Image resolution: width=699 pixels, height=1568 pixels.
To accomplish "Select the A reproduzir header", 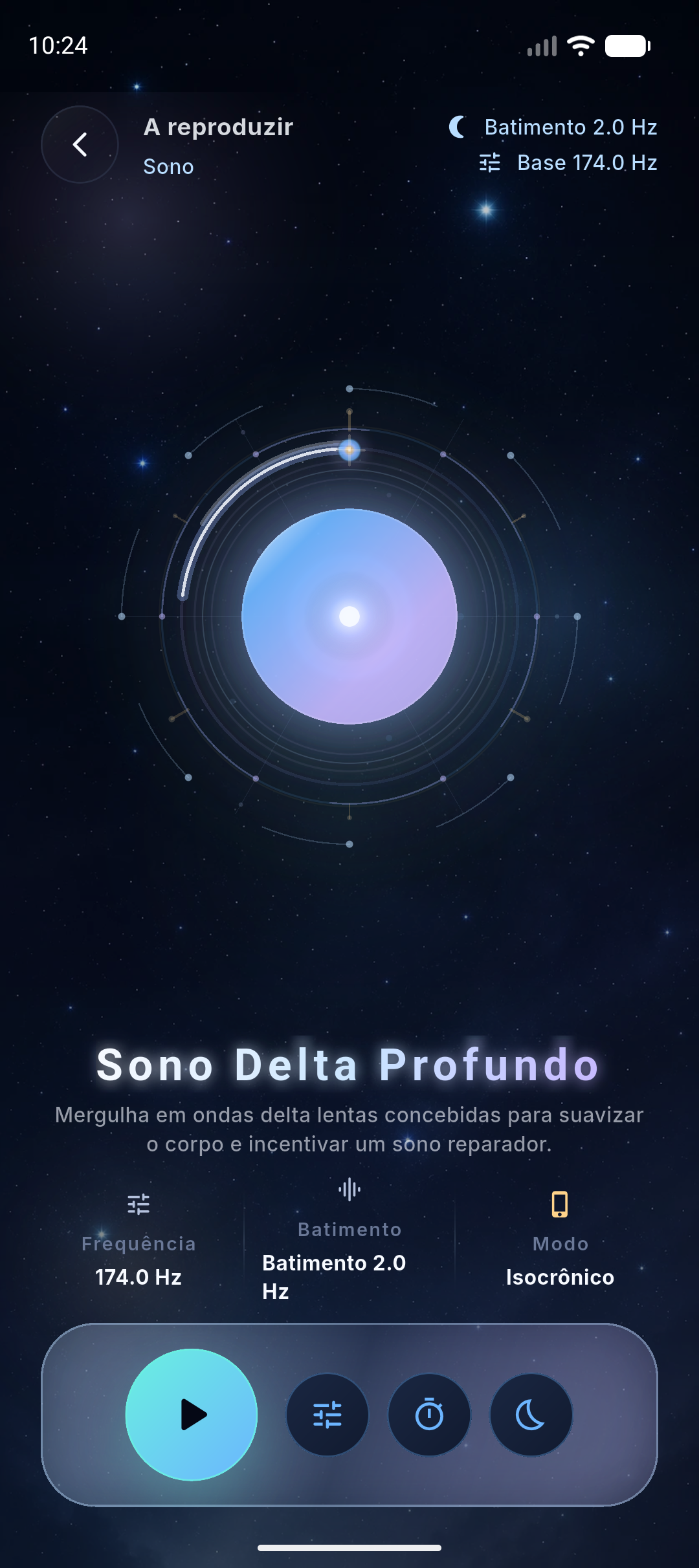I will (x=217, y=127).
